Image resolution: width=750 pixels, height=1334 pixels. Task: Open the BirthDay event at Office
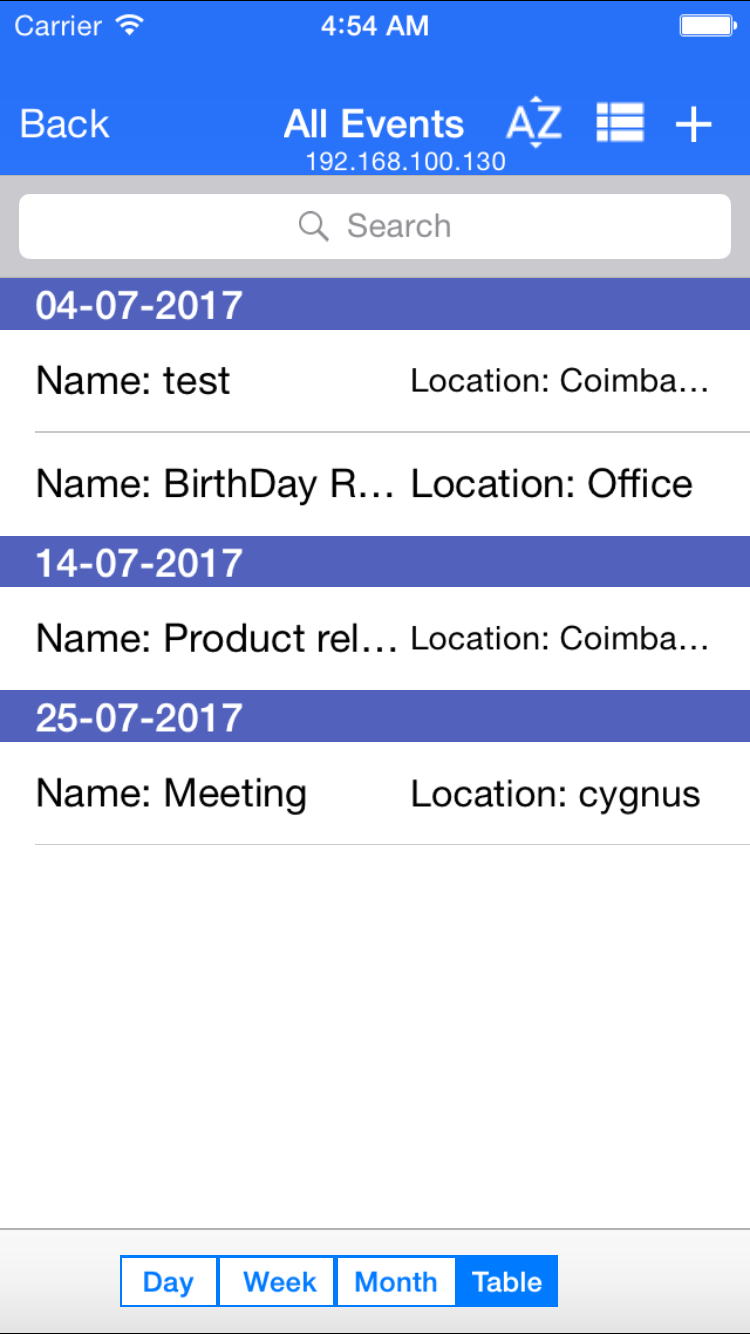[x=375, y=485]
